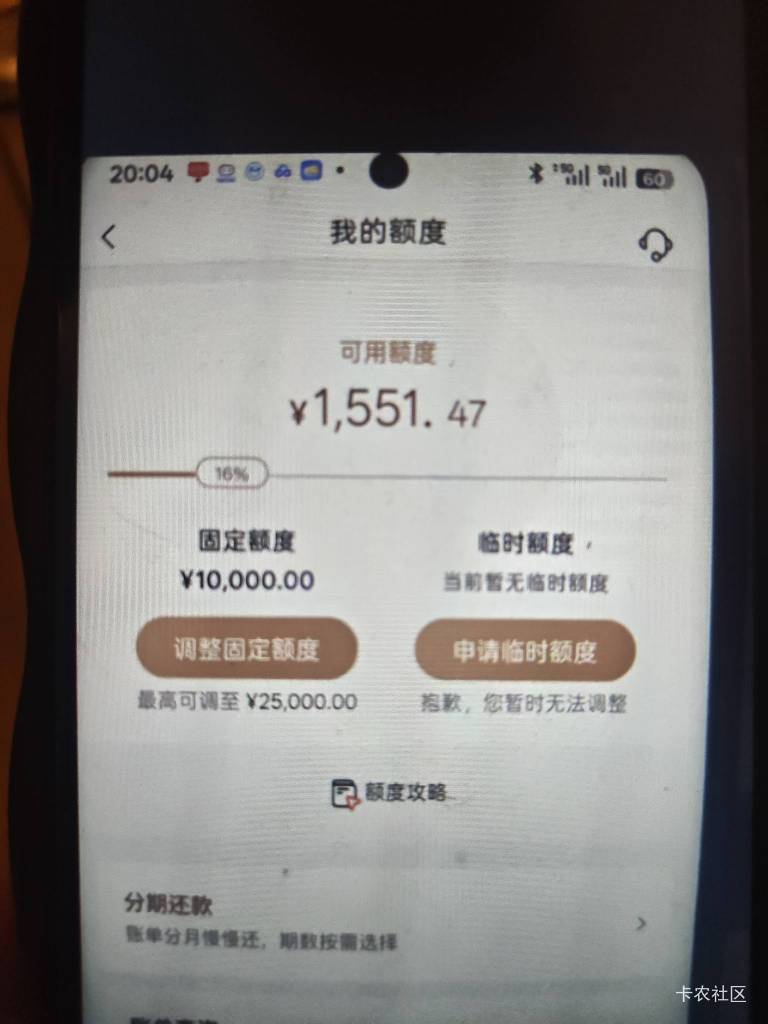Go back using the top-left arrow
Image resolution: width=768 pixels, height=1024 pixels.
point(109,236)
